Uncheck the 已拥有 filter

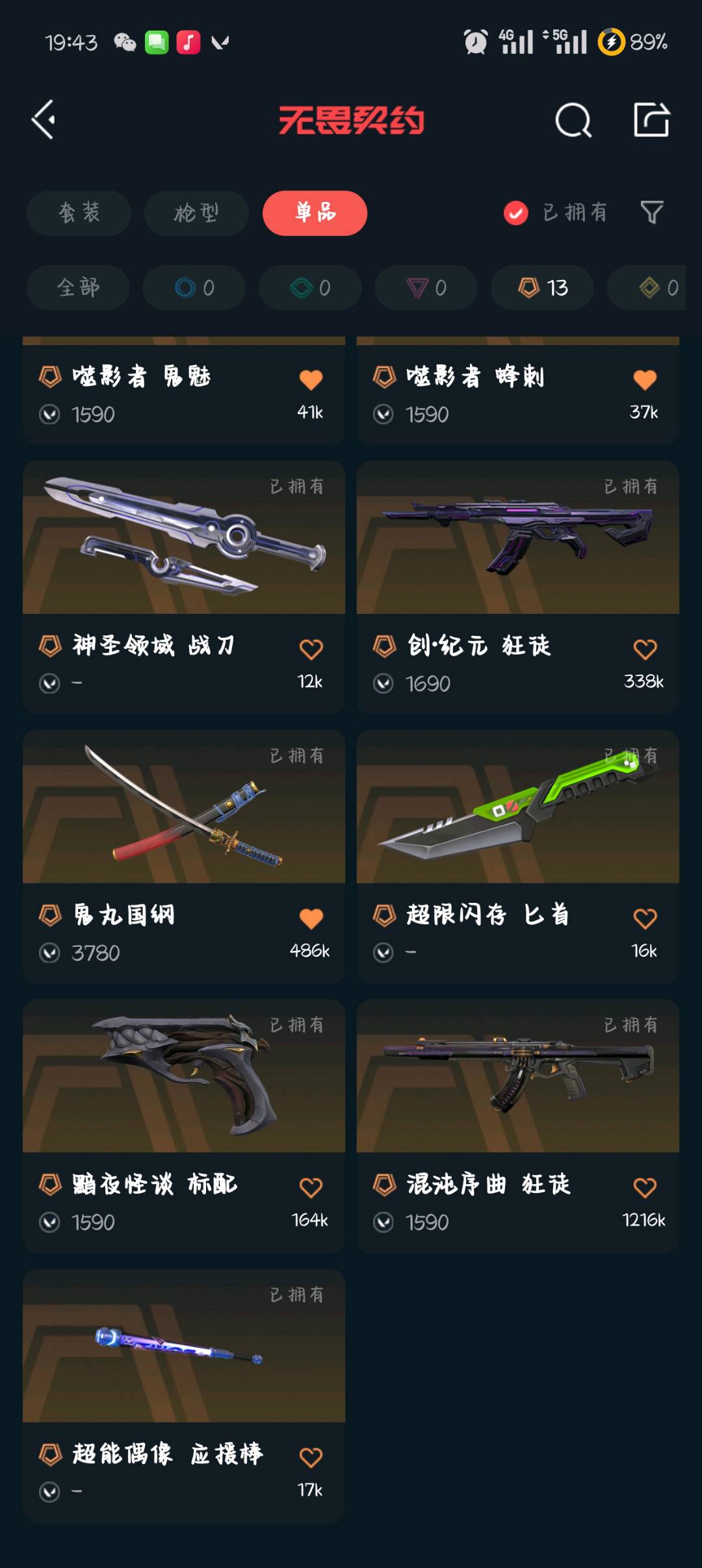[x=516, y=213]
